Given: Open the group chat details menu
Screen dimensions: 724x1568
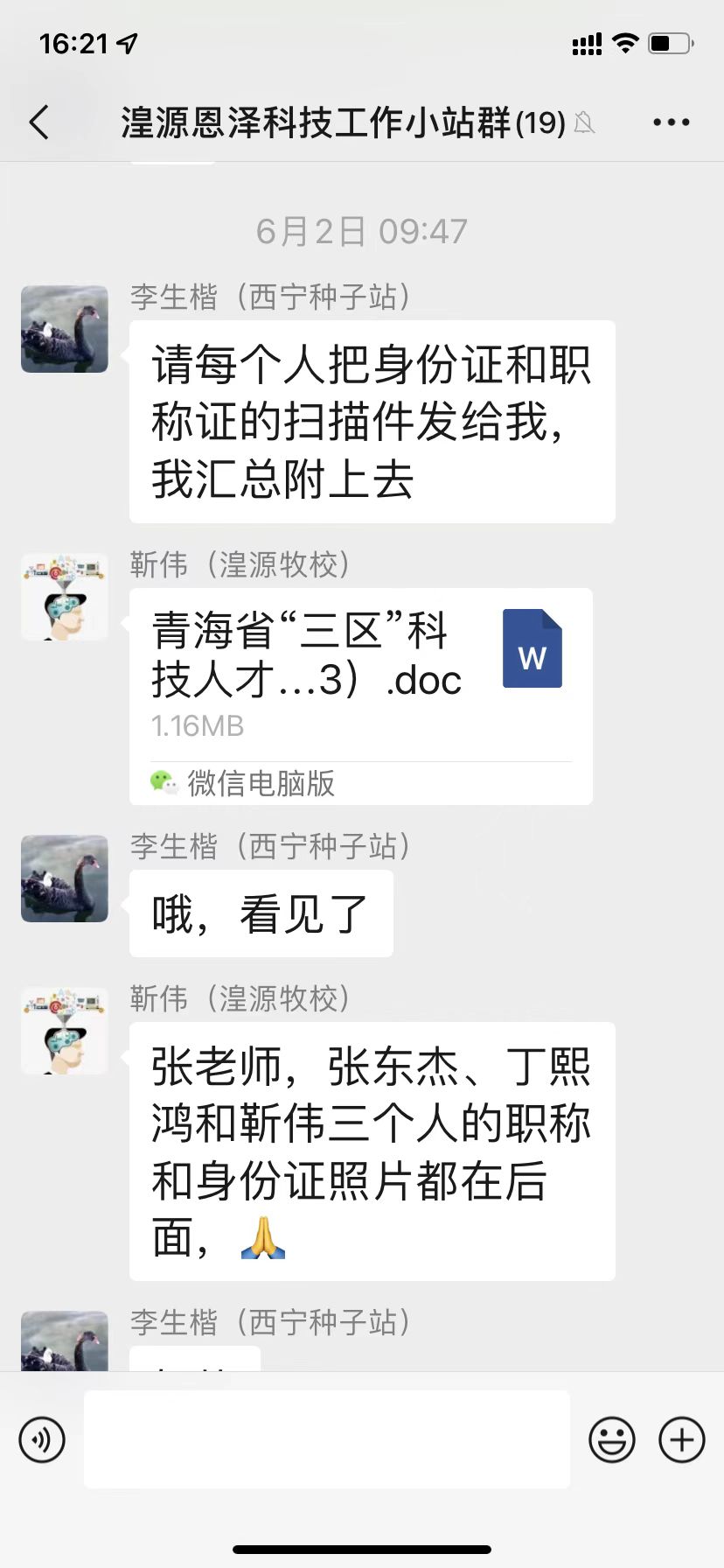Looking at the screenshot, I should pyautogui.click(x=671, y=122).
